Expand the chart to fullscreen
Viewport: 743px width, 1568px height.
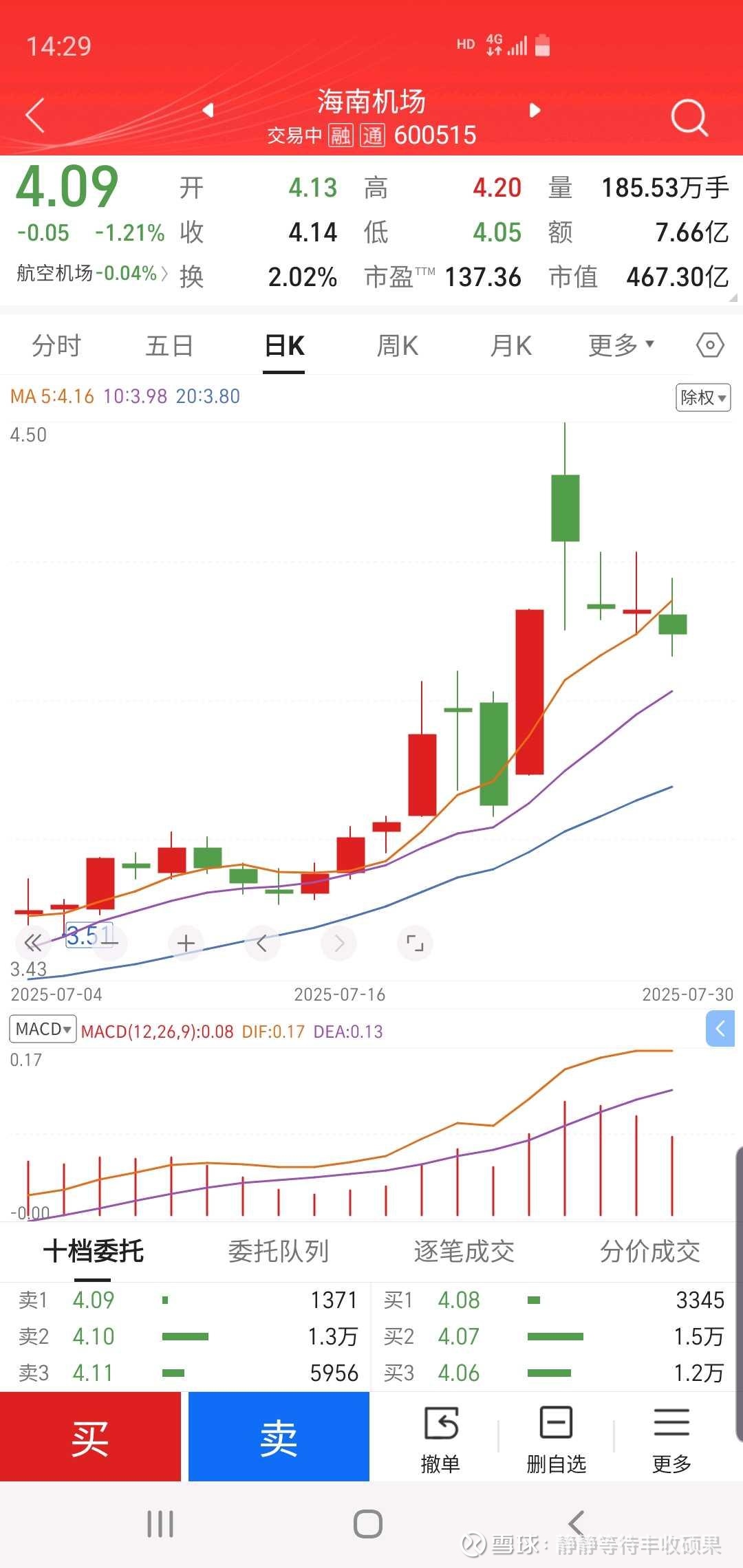coord(415,943)
